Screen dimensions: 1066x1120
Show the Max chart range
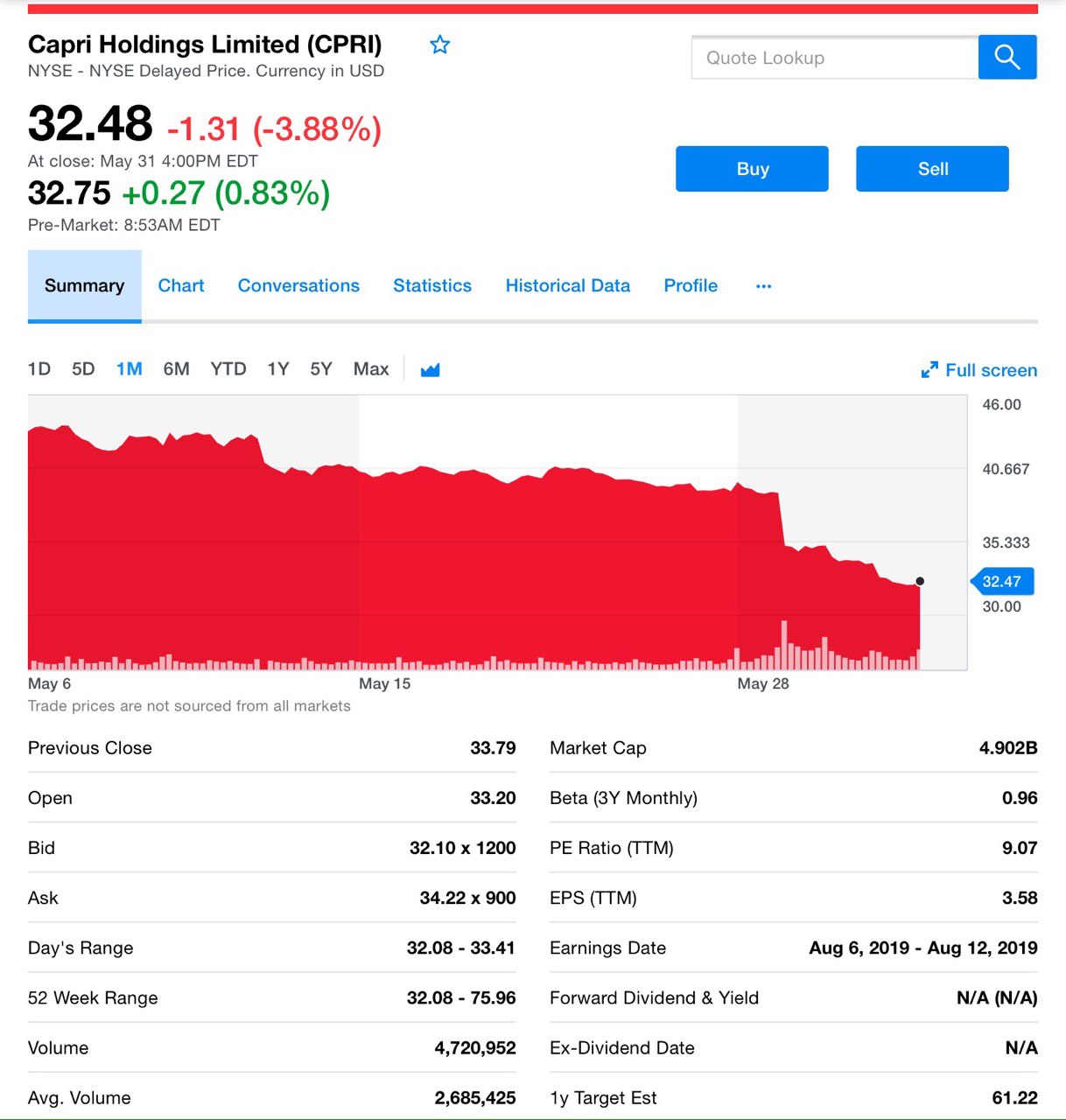pyautogui.click(x=371, y=369)
